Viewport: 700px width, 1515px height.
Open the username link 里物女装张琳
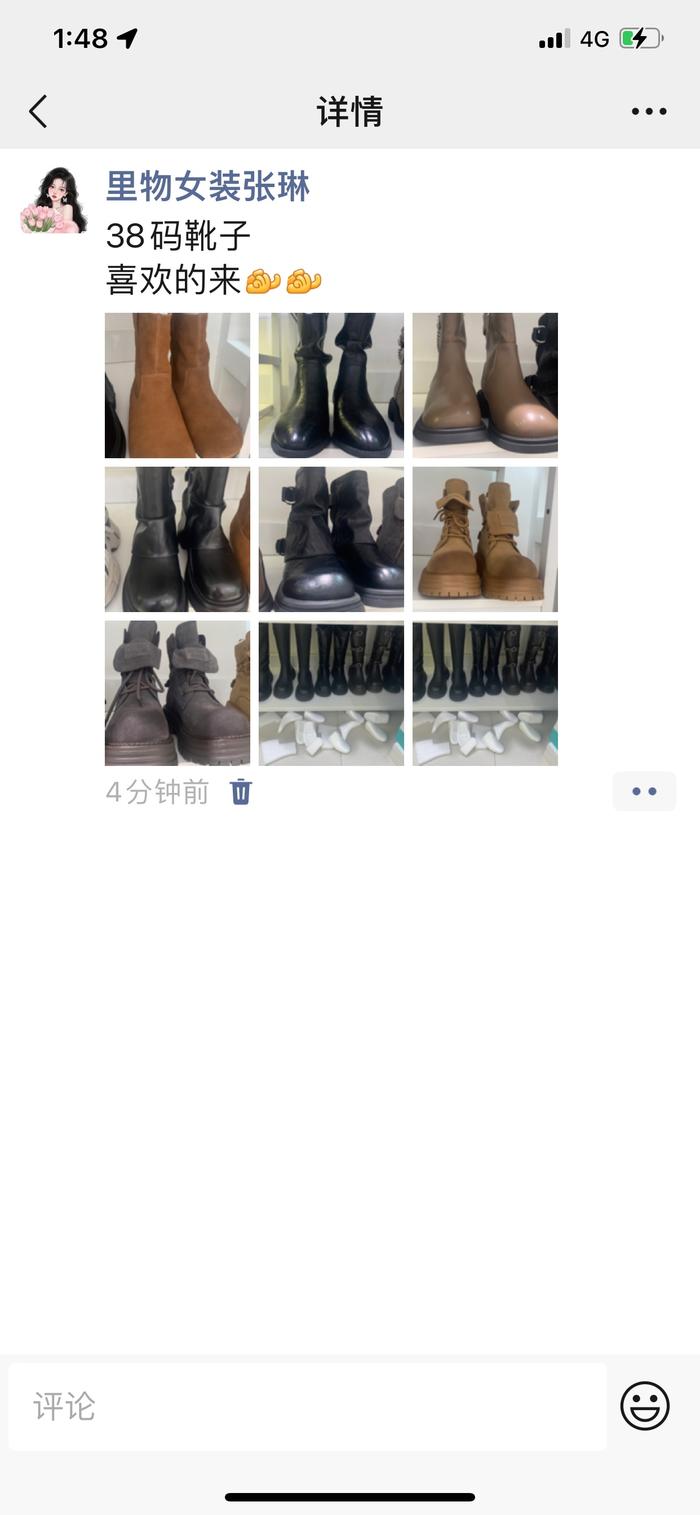[x=208, y=187]
